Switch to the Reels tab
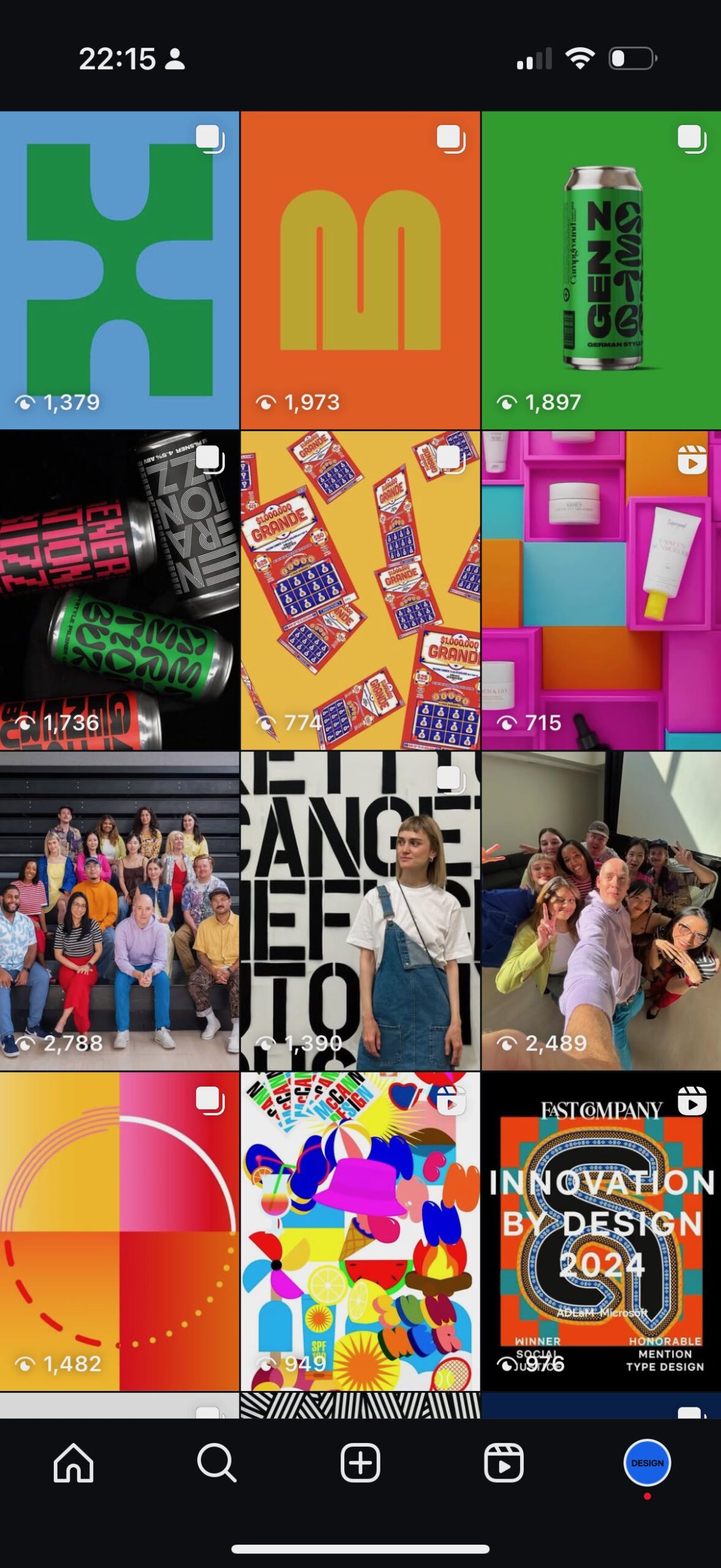The height and width of the screenshot is (1568, 721). tap(504, 1463)
